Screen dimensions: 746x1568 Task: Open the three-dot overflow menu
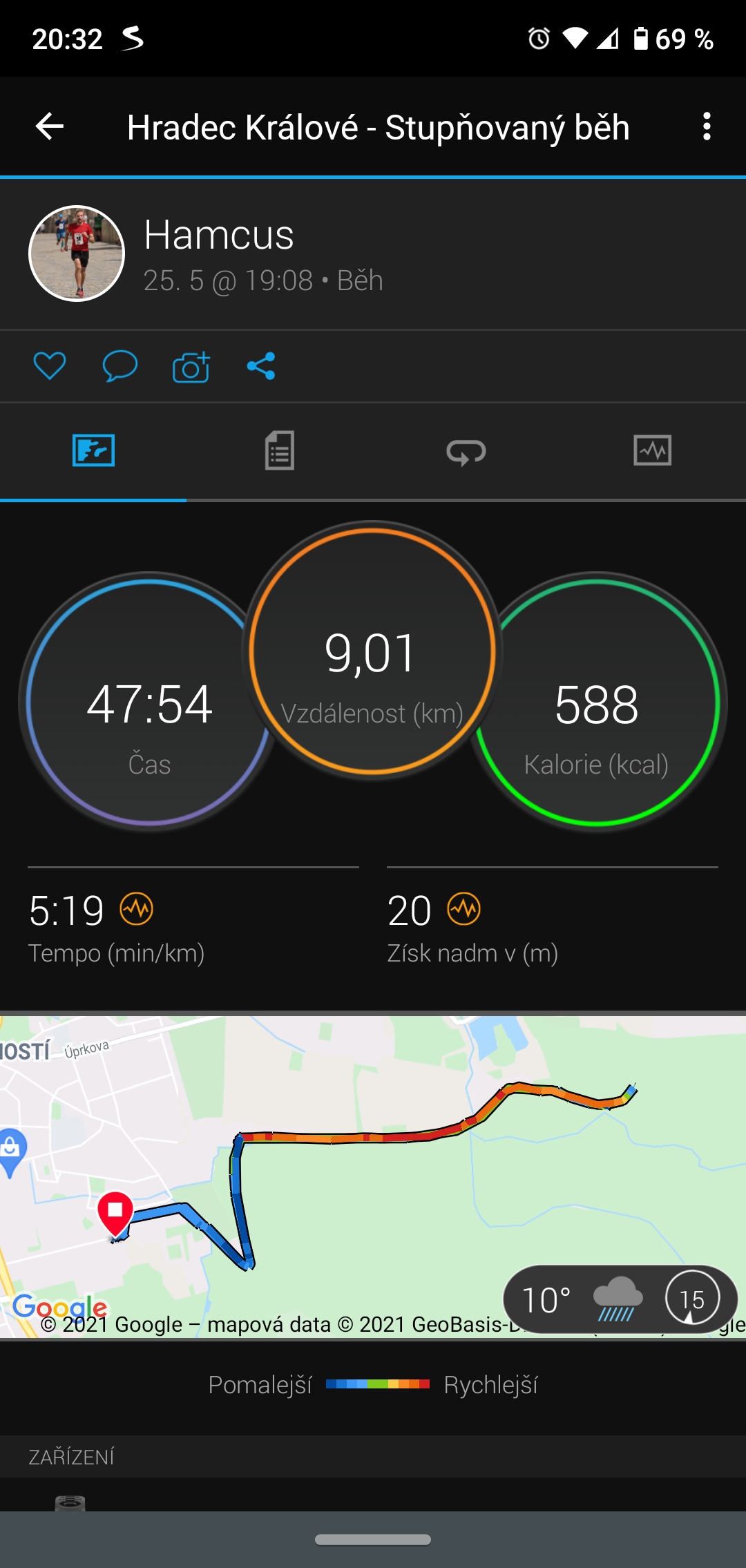[706, 126]
